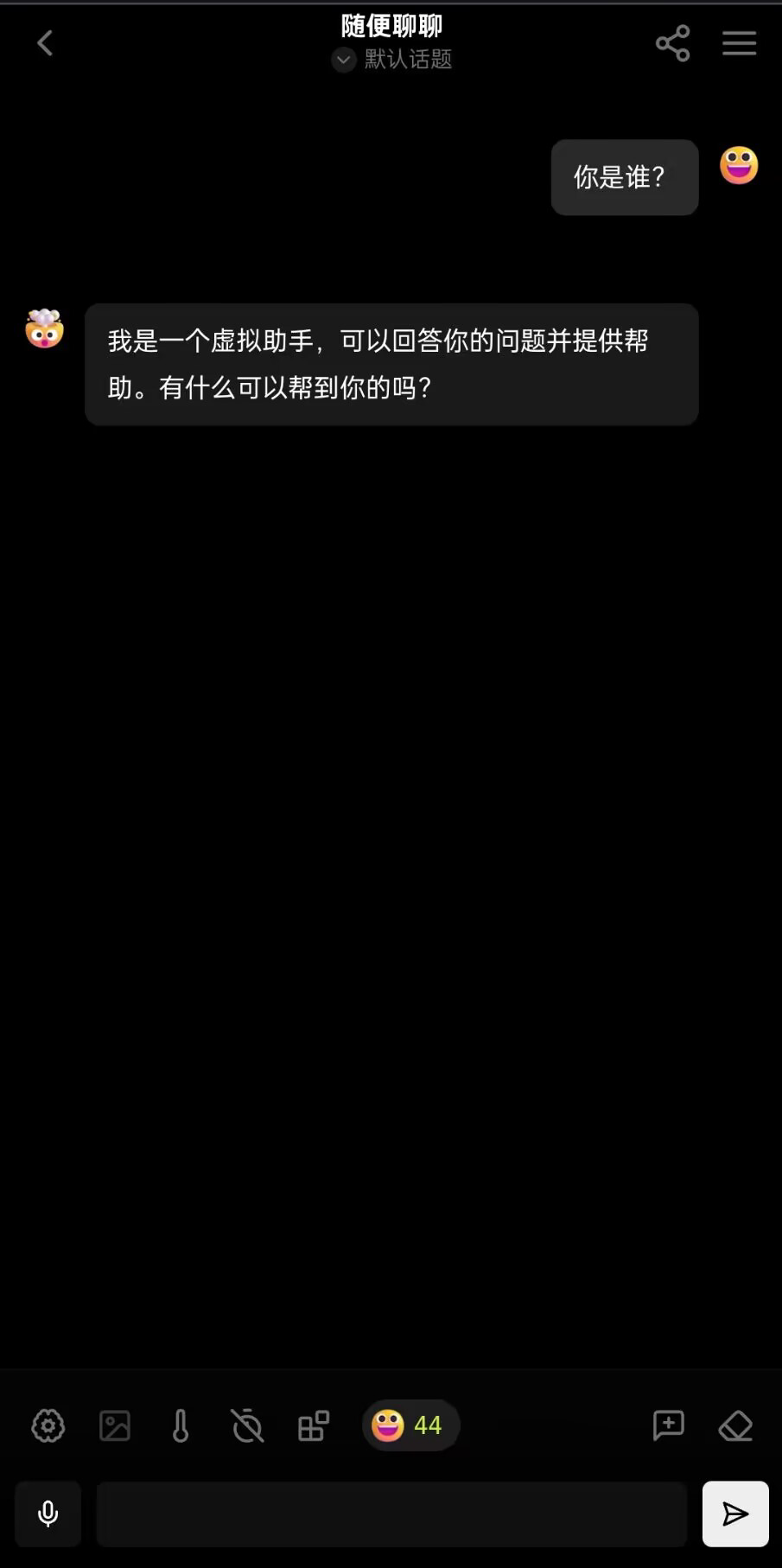Viewport: 782px width, 1568px height.
Task: Open the hamburger menu
Action: point(739,43)
